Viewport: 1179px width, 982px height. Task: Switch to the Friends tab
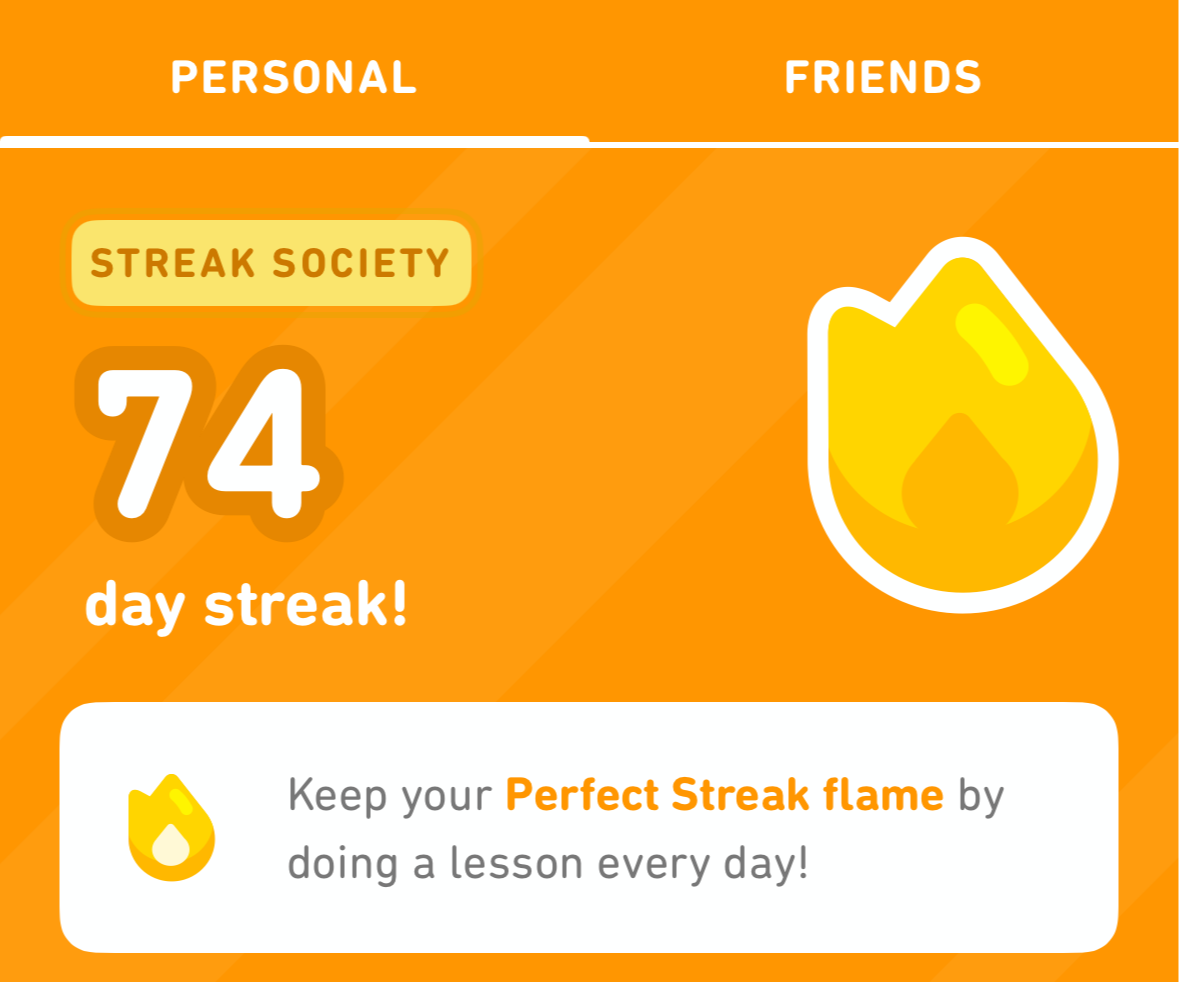(883, 78)
